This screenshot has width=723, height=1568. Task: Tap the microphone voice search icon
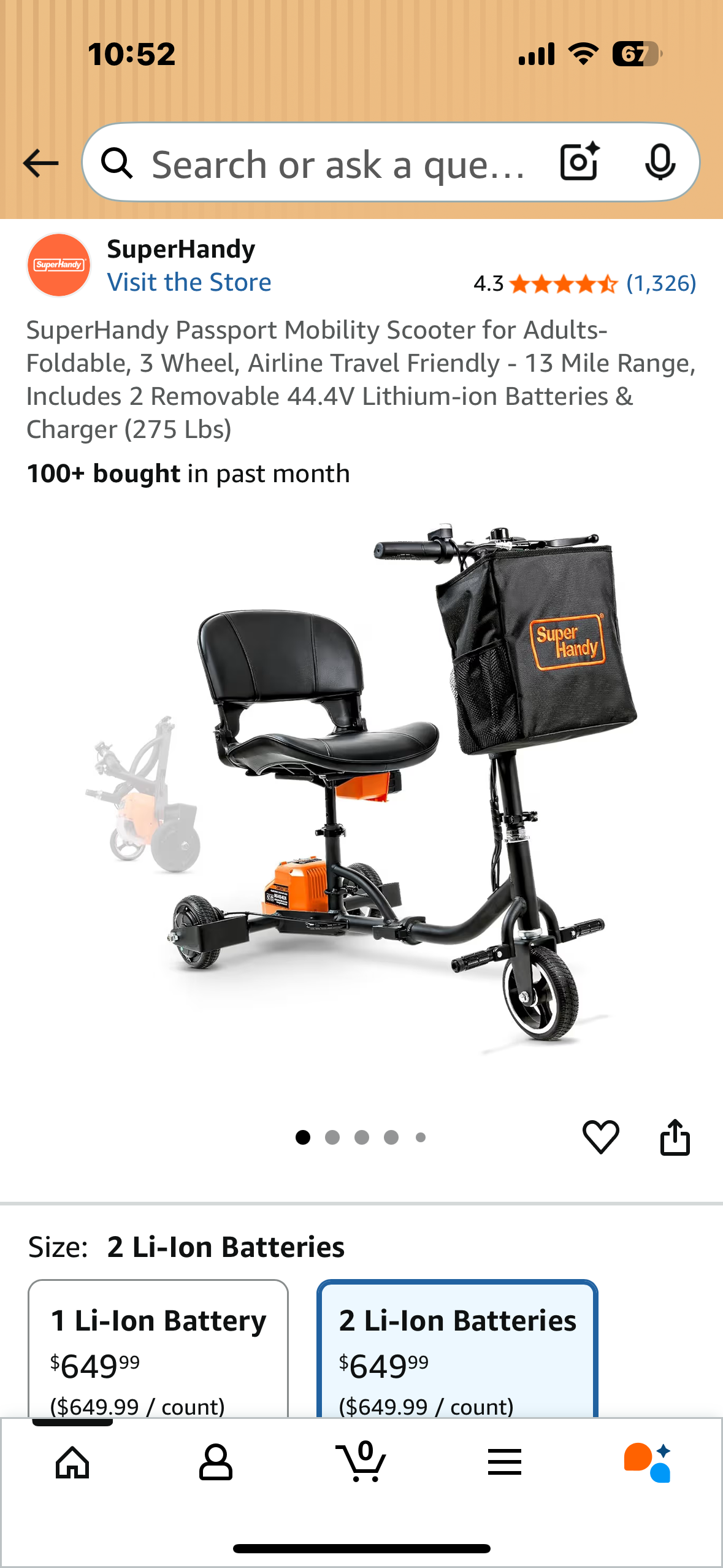coord(661,162)
